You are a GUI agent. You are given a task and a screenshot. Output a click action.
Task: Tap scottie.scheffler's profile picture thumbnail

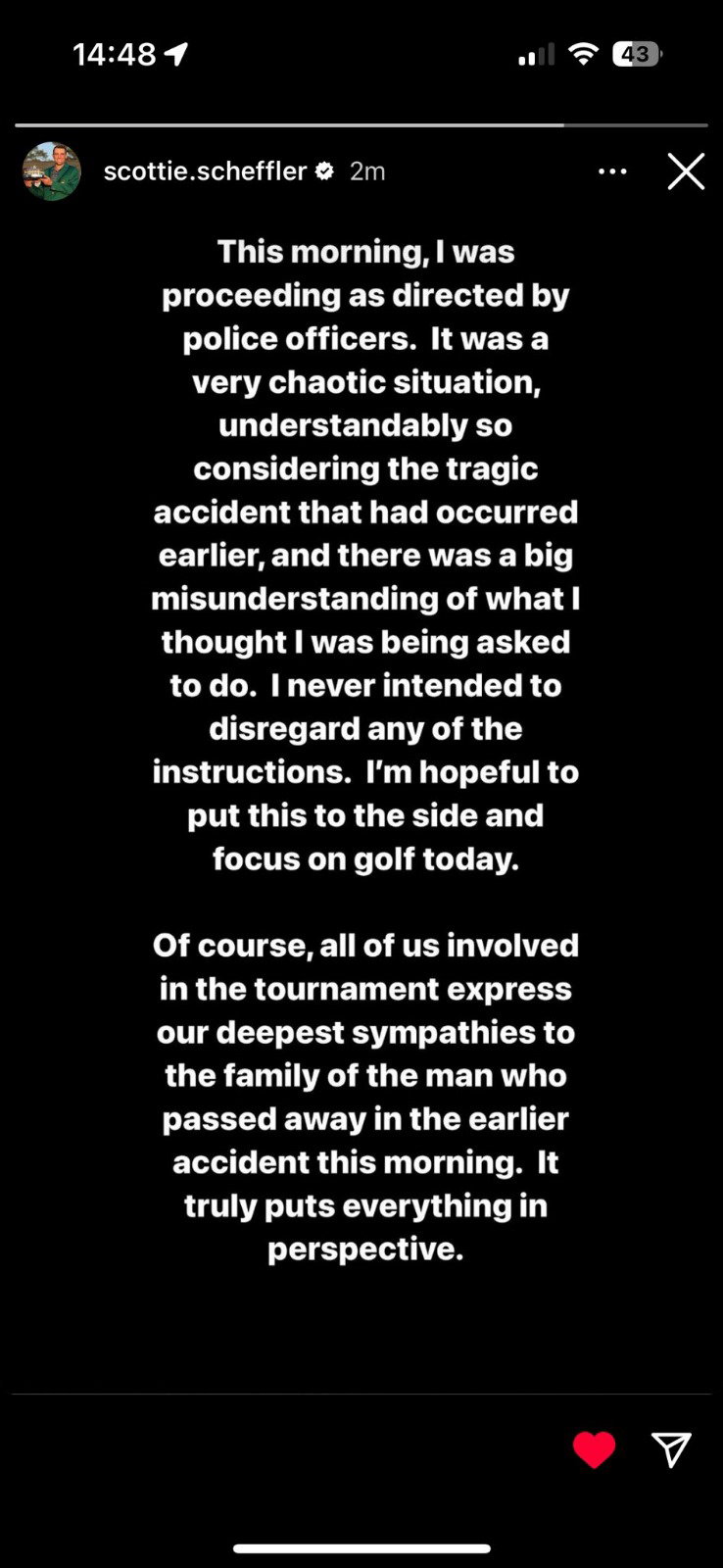coord(51,171)
